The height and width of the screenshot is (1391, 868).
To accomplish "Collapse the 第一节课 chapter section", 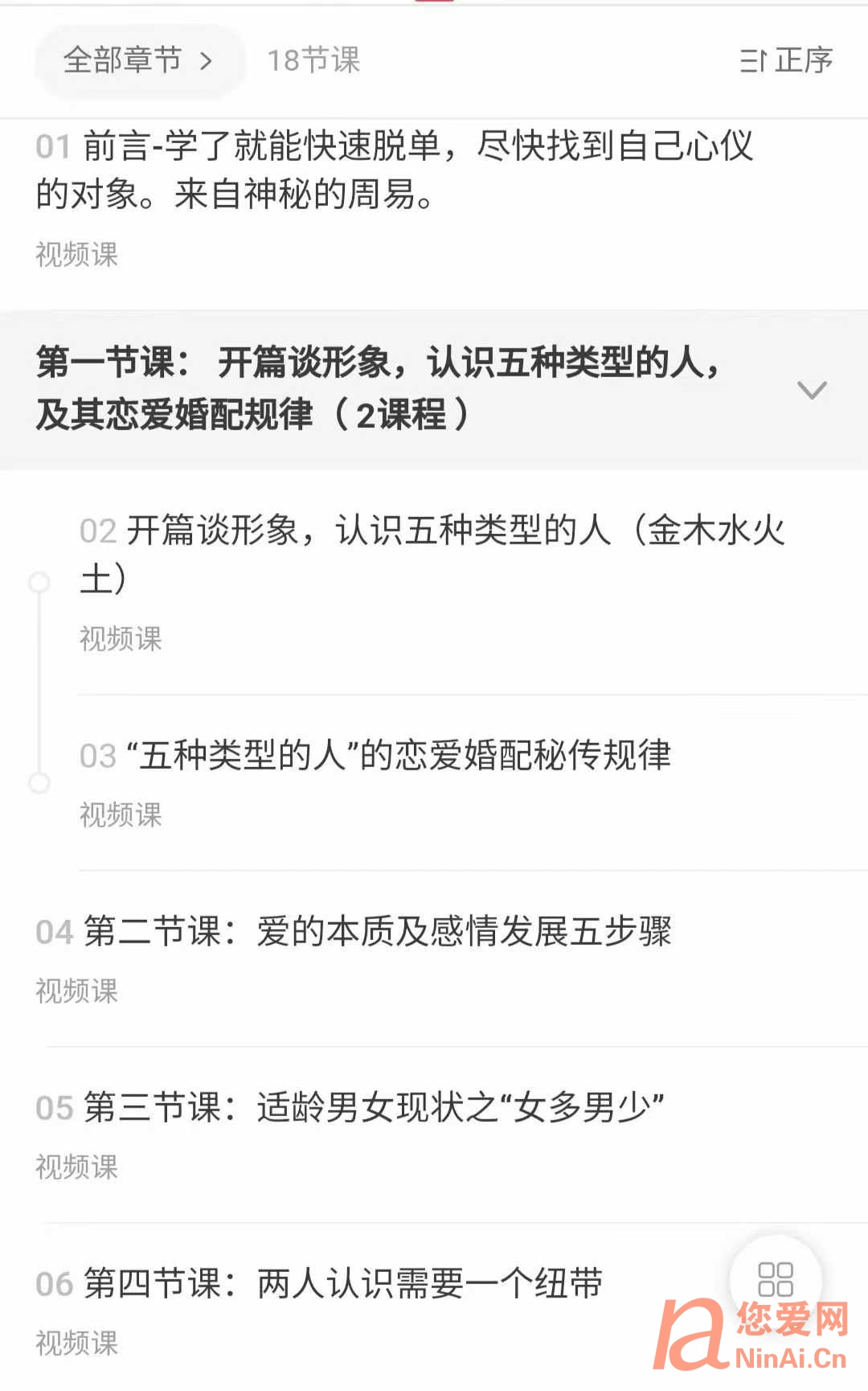I will [811, 390].
